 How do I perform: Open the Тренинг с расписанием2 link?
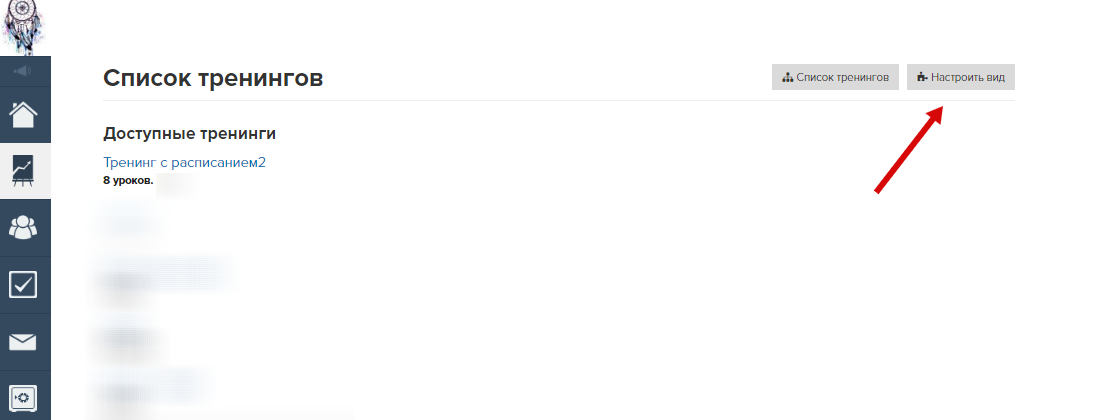click(184, 162)
